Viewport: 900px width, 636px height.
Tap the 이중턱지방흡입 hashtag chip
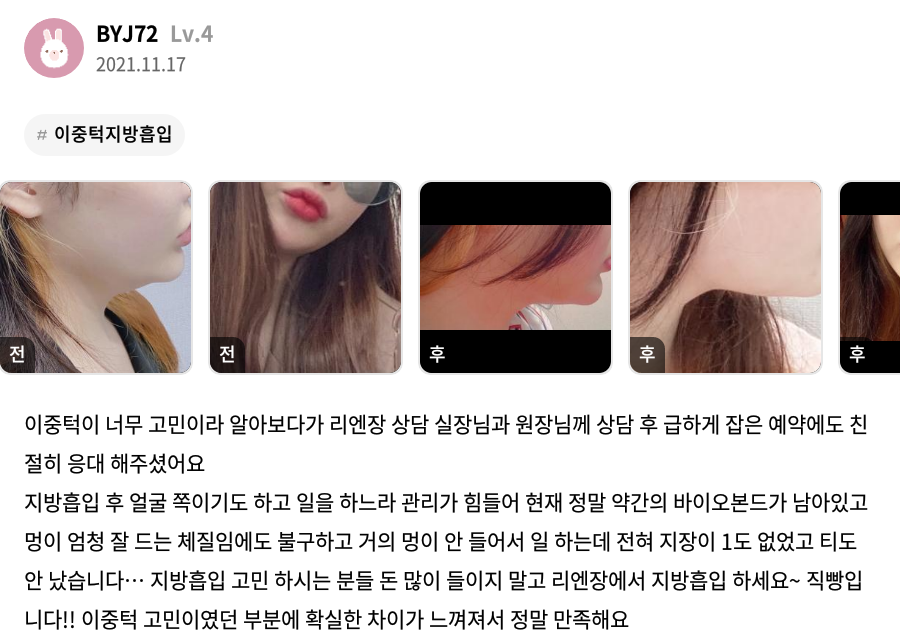point(105,134)
